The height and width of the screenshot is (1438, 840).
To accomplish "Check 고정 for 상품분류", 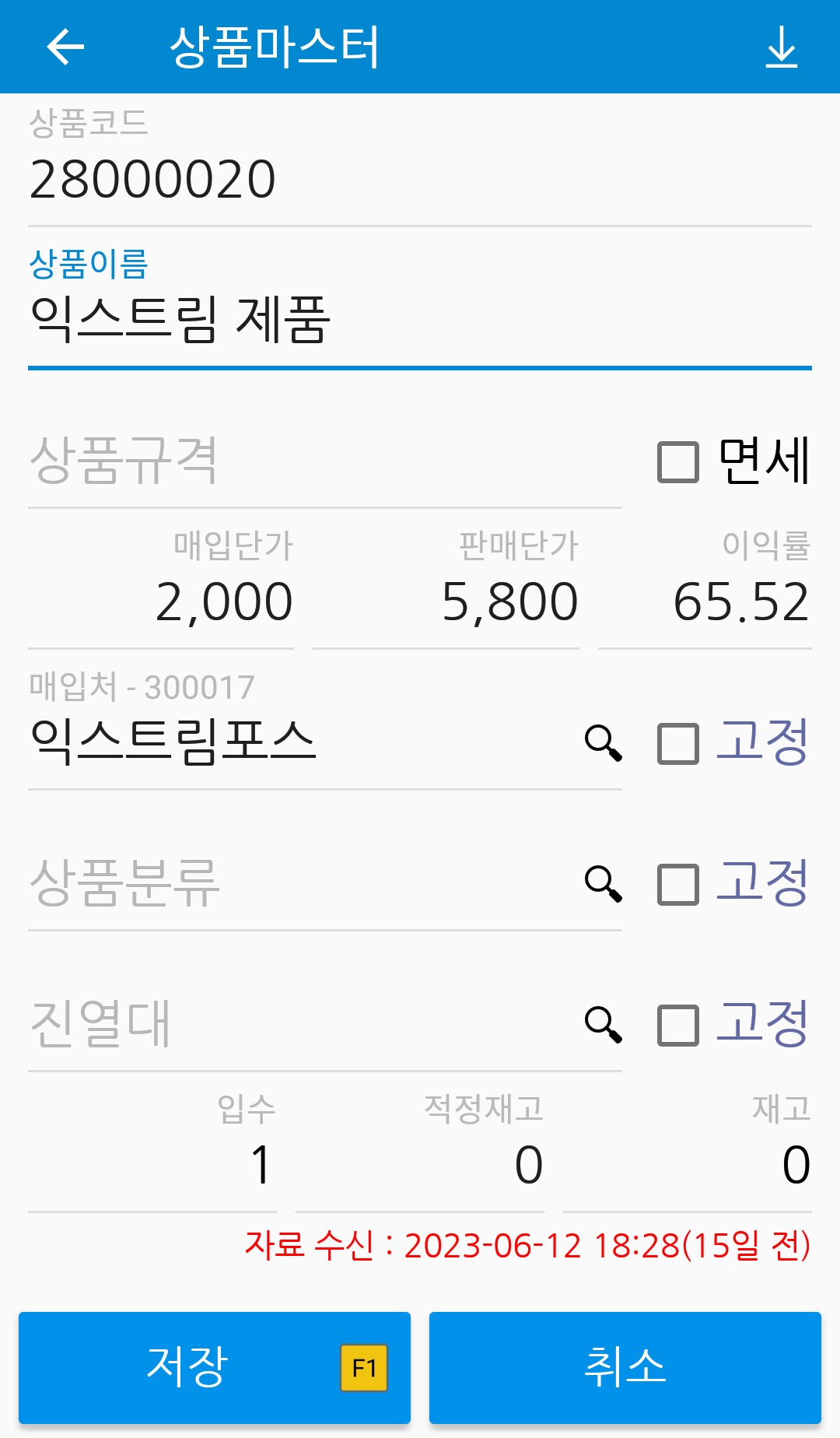I will [678, 885].
